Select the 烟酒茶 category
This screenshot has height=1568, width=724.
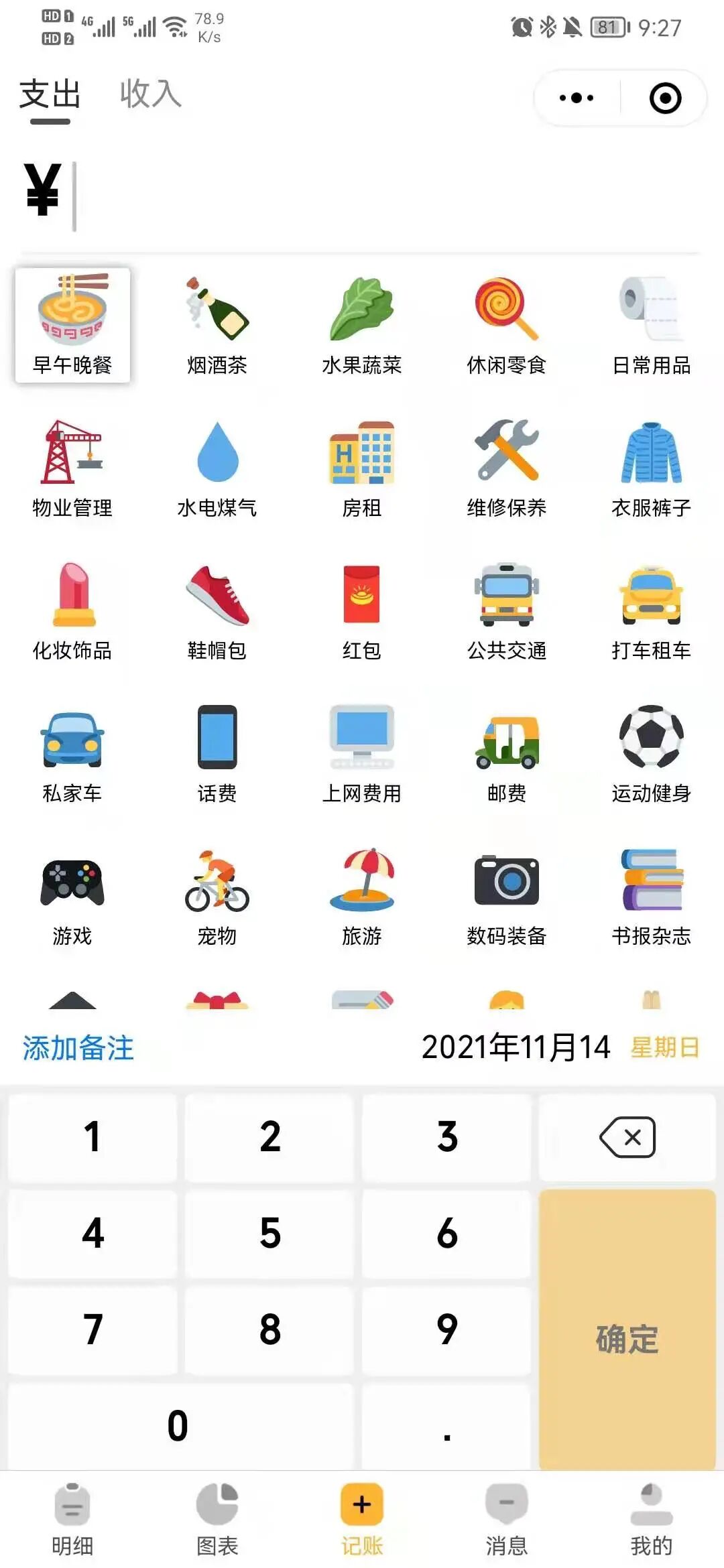(217, 326)
